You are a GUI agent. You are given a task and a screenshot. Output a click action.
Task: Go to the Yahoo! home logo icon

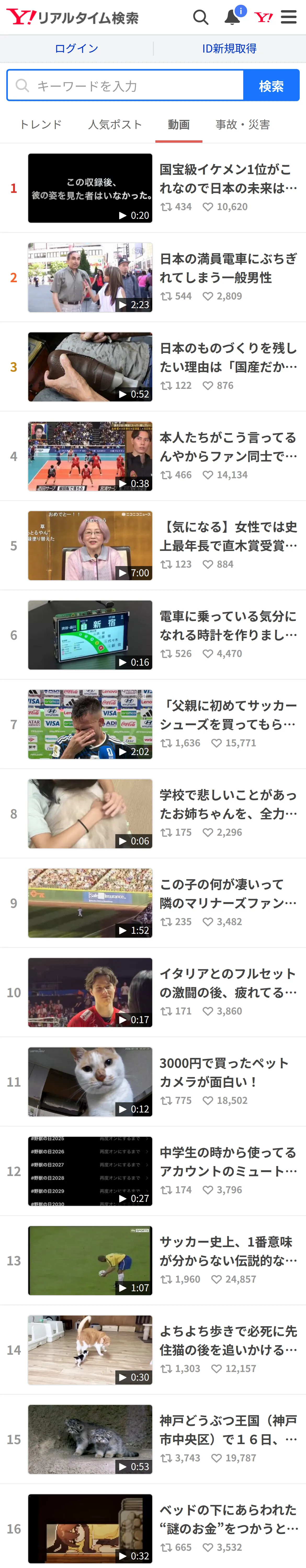(x=263, y=17)
